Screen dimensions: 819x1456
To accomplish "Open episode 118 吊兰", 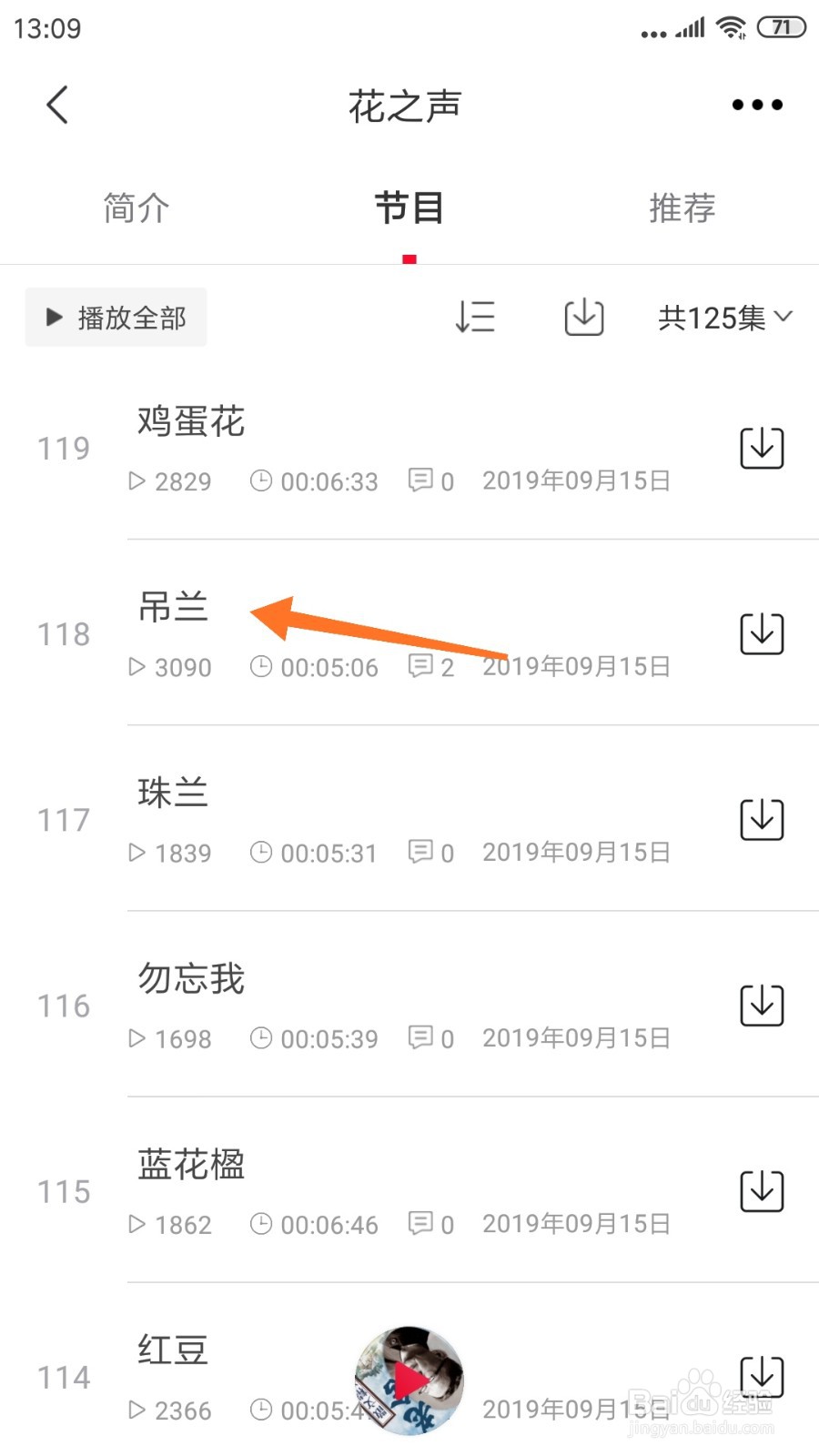I will tap(173, 608).
